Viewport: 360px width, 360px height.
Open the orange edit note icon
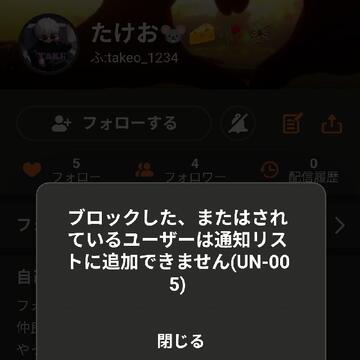pyautogui.click(x=293, y=123)
